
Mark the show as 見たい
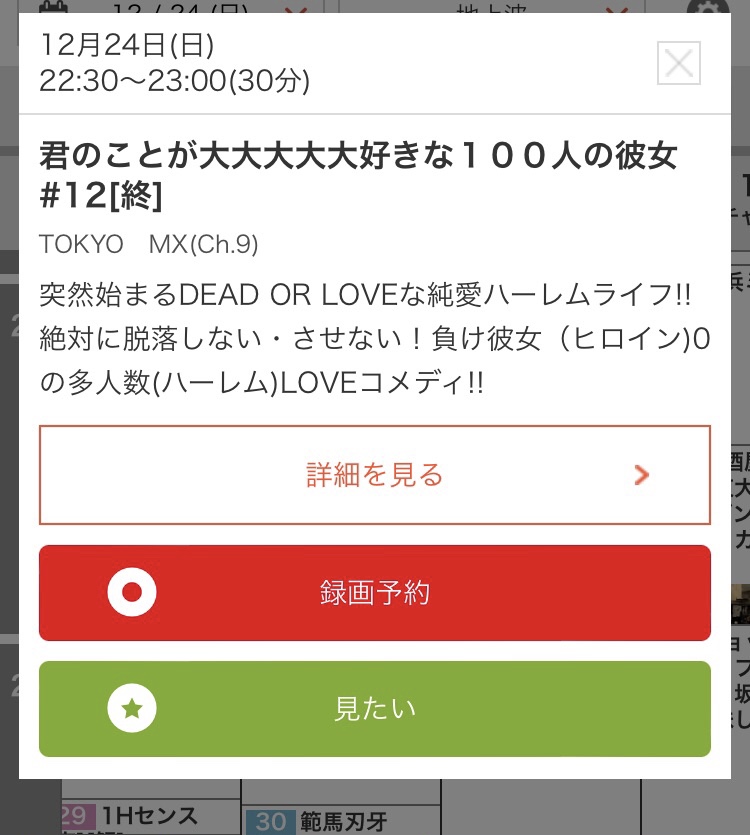374,709
